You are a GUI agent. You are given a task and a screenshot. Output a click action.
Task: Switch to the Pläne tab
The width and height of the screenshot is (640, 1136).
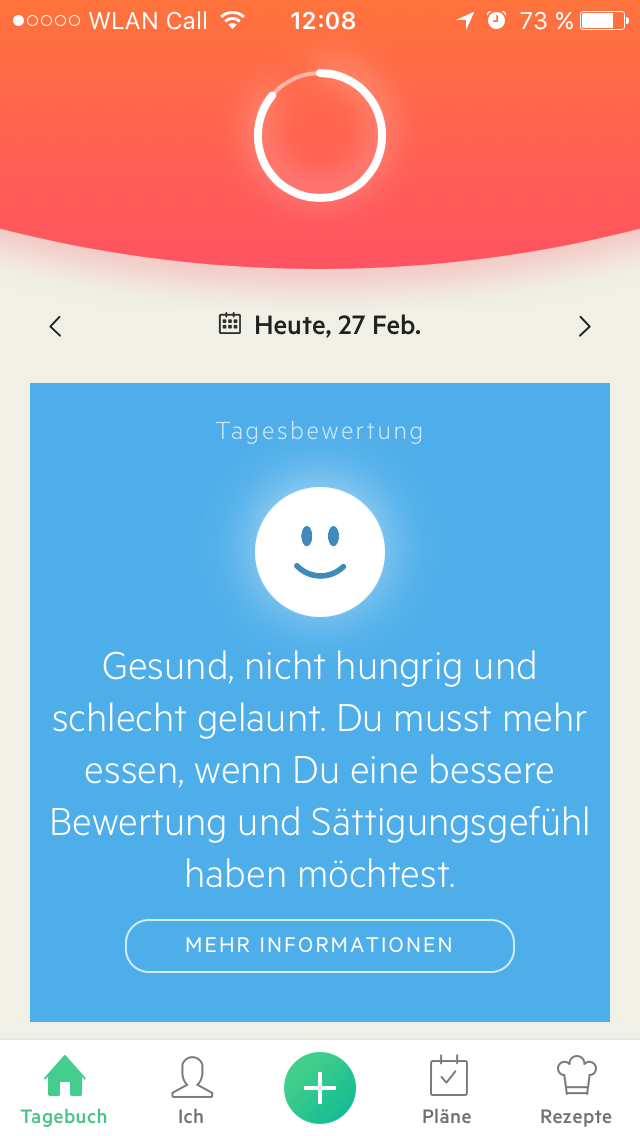447,1090
